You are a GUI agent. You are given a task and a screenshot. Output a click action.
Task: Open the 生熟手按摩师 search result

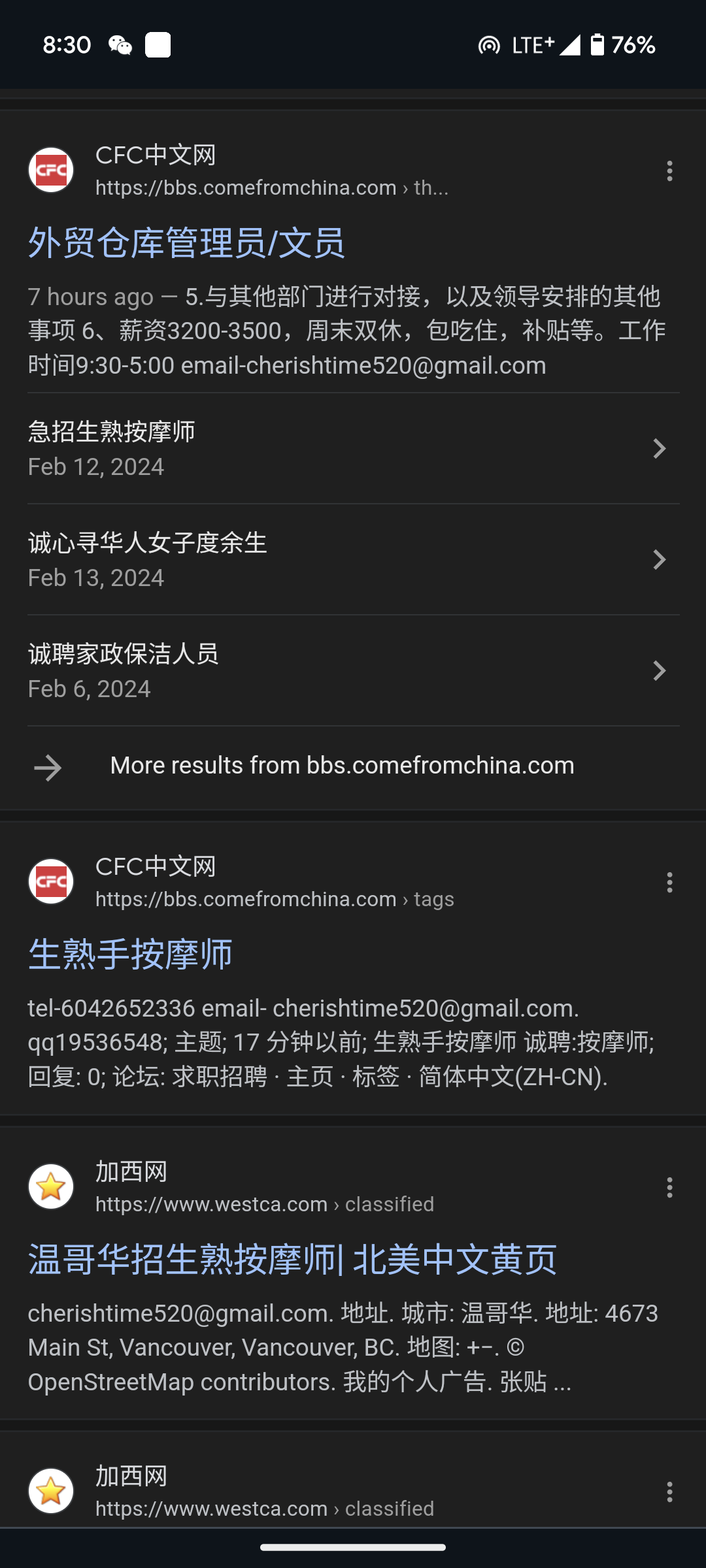click(x=131, y=955)
